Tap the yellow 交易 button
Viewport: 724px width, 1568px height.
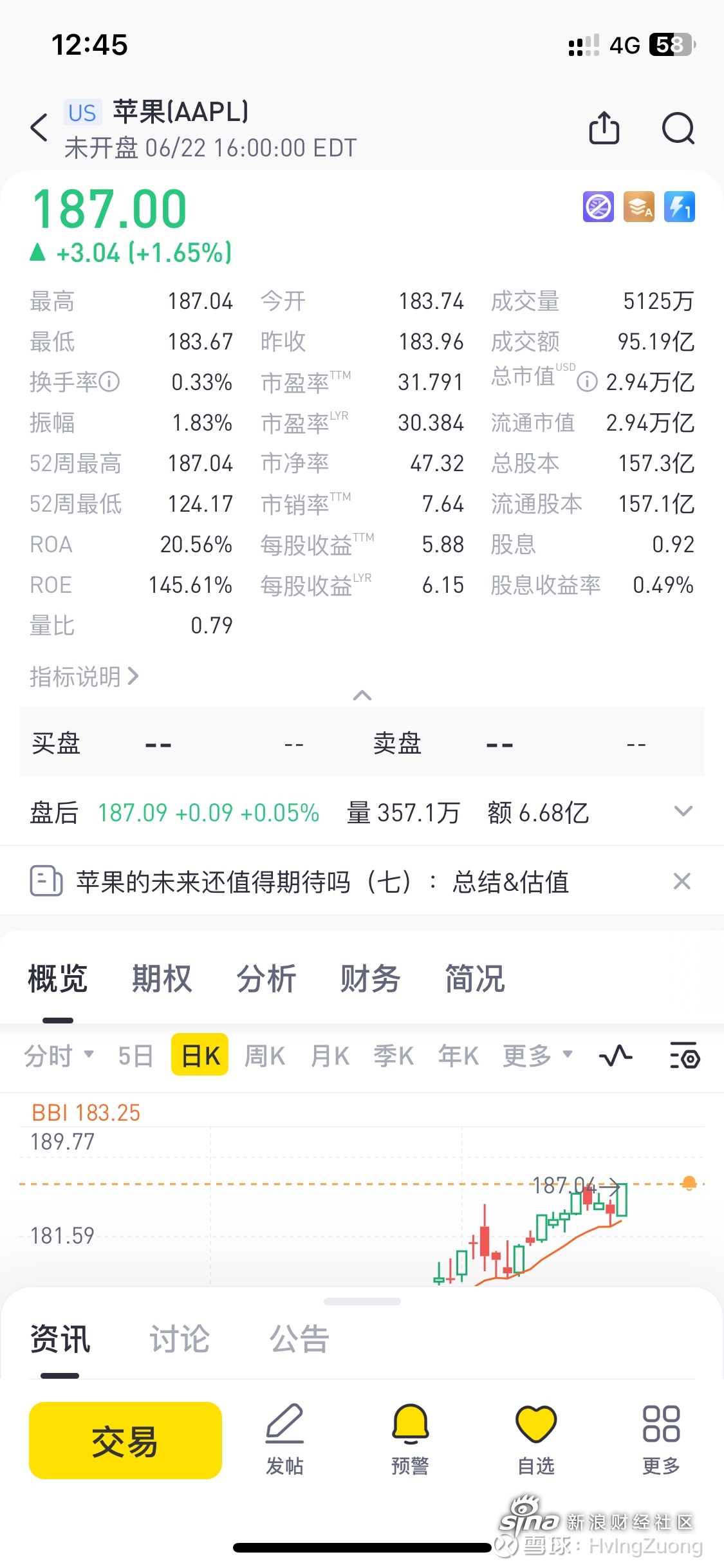[125, 1441]
